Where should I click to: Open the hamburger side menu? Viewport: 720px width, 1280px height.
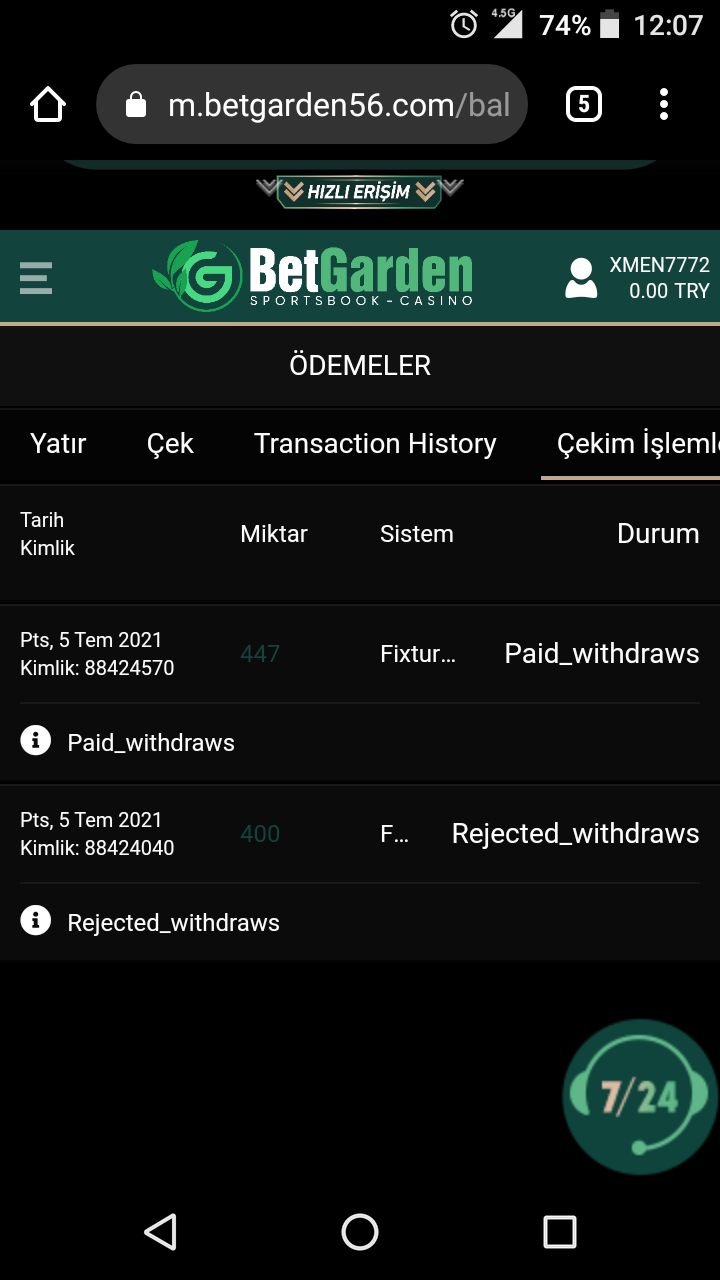(x=35, y=277)
